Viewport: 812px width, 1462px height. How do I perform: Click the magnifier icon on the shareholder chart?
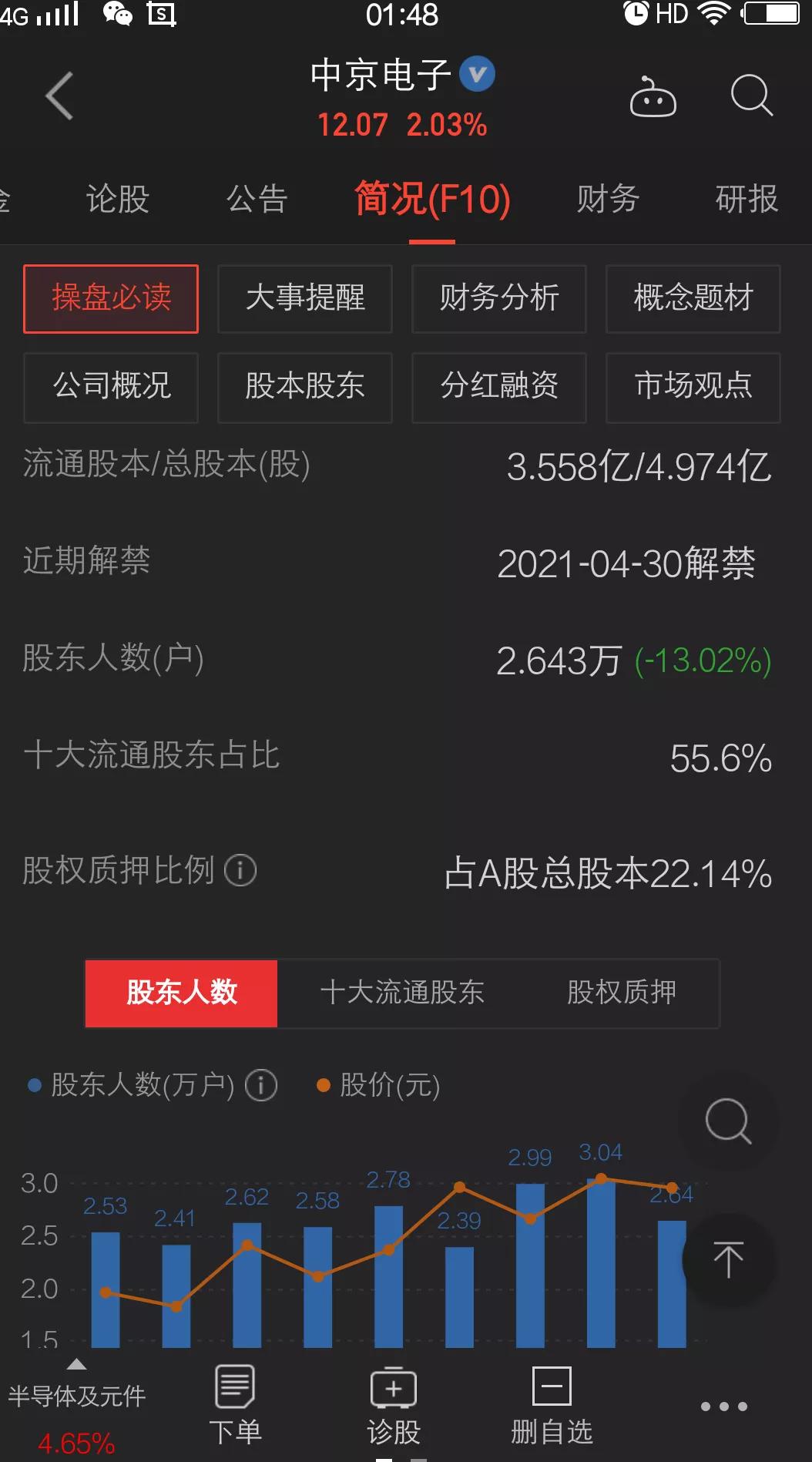tap(727, 1122)
